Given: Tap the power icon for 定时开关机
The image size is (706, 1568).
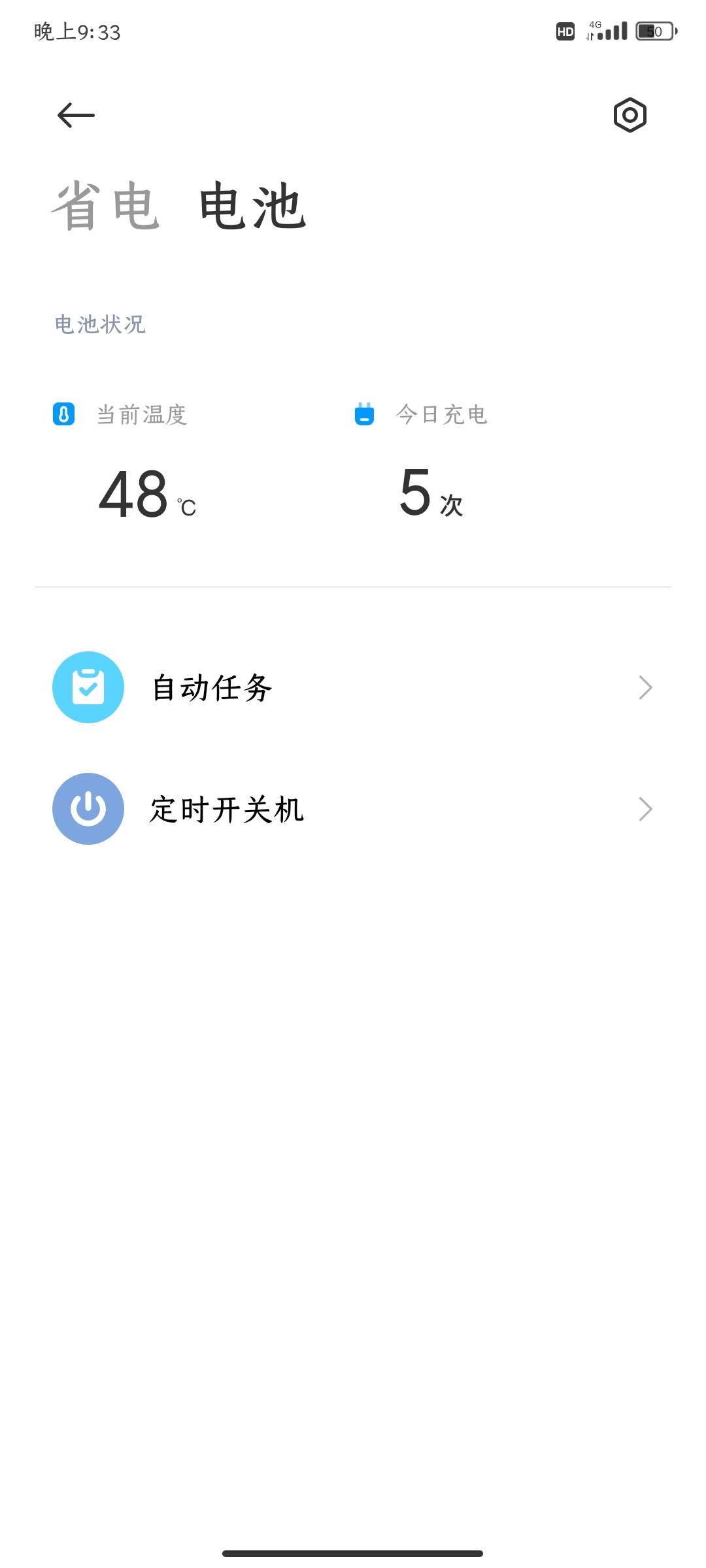Looking at the screenshot, I should point(88,808).
